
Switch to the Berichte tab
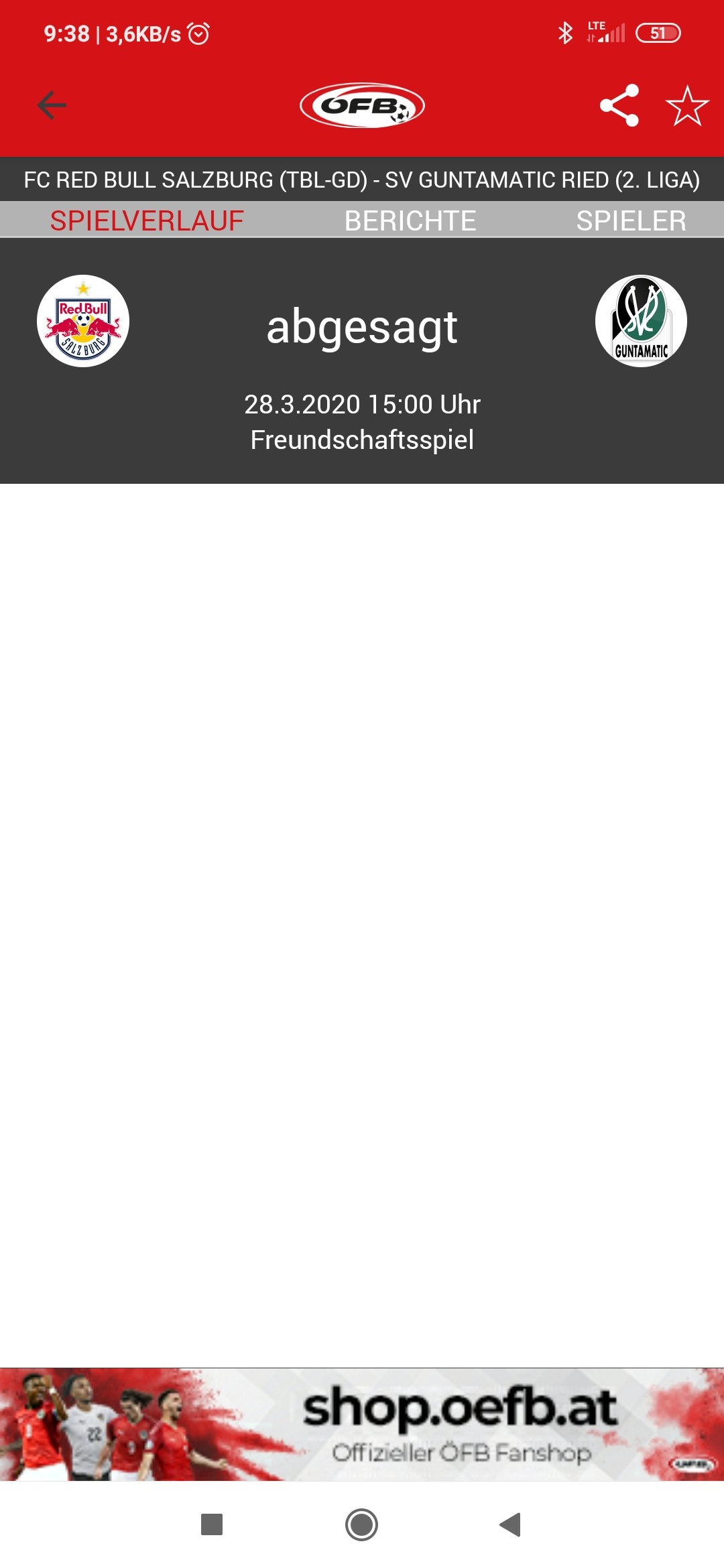pyautogui.click(x=410, y=220)
